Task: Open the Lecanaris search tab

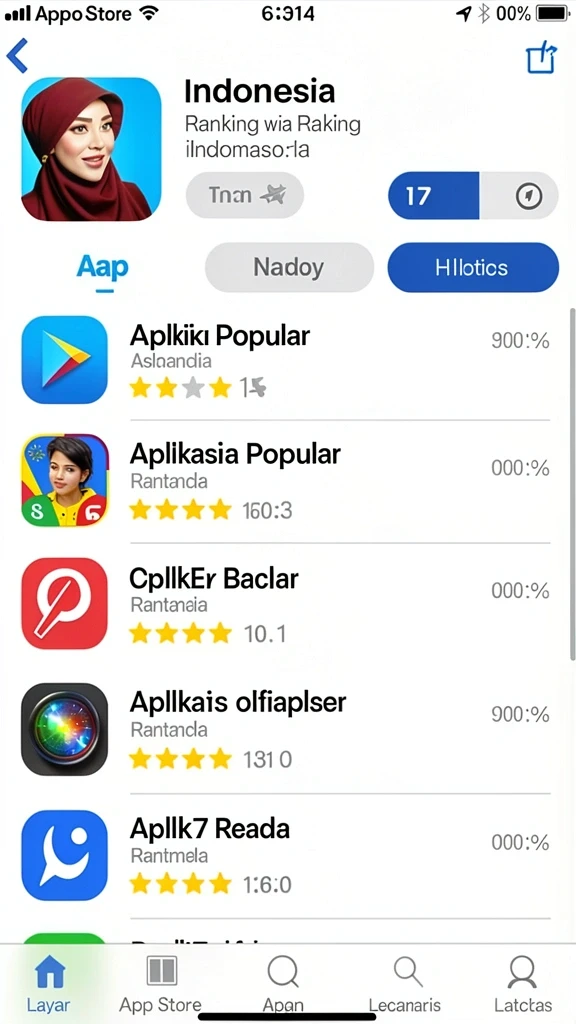Action: (405, 985)
